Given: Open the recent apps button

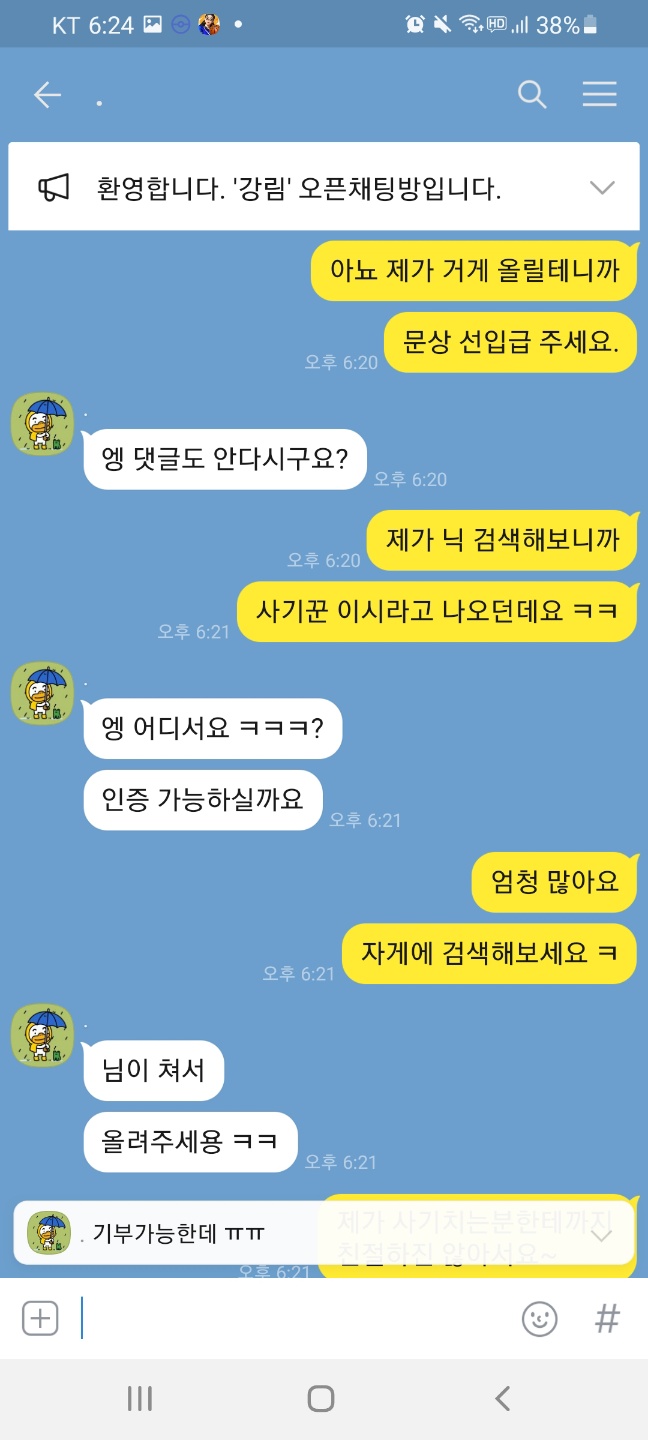Looking at the screenshot, I should click(x=140, y=1398).
